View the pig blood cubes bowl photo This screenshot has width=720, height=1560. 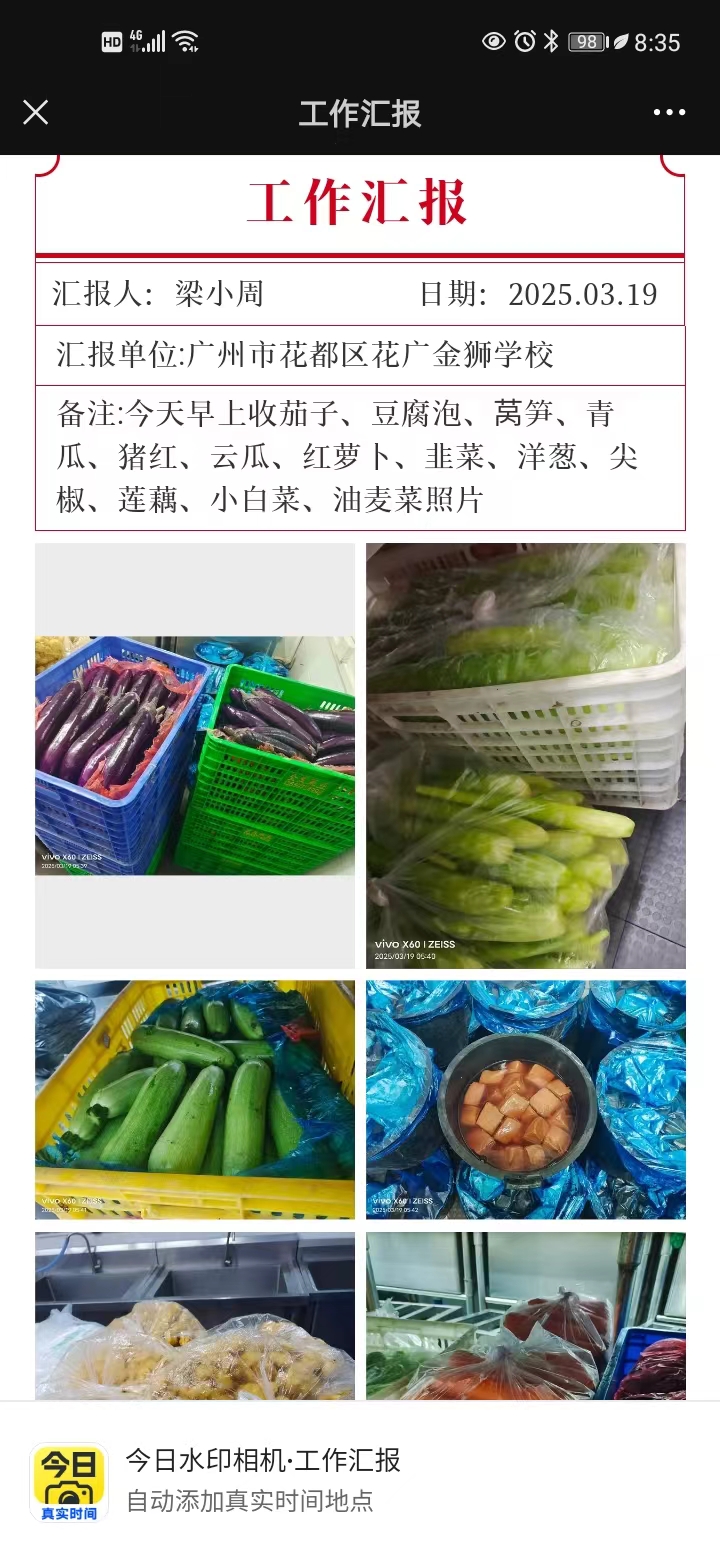coord(526,1099)
